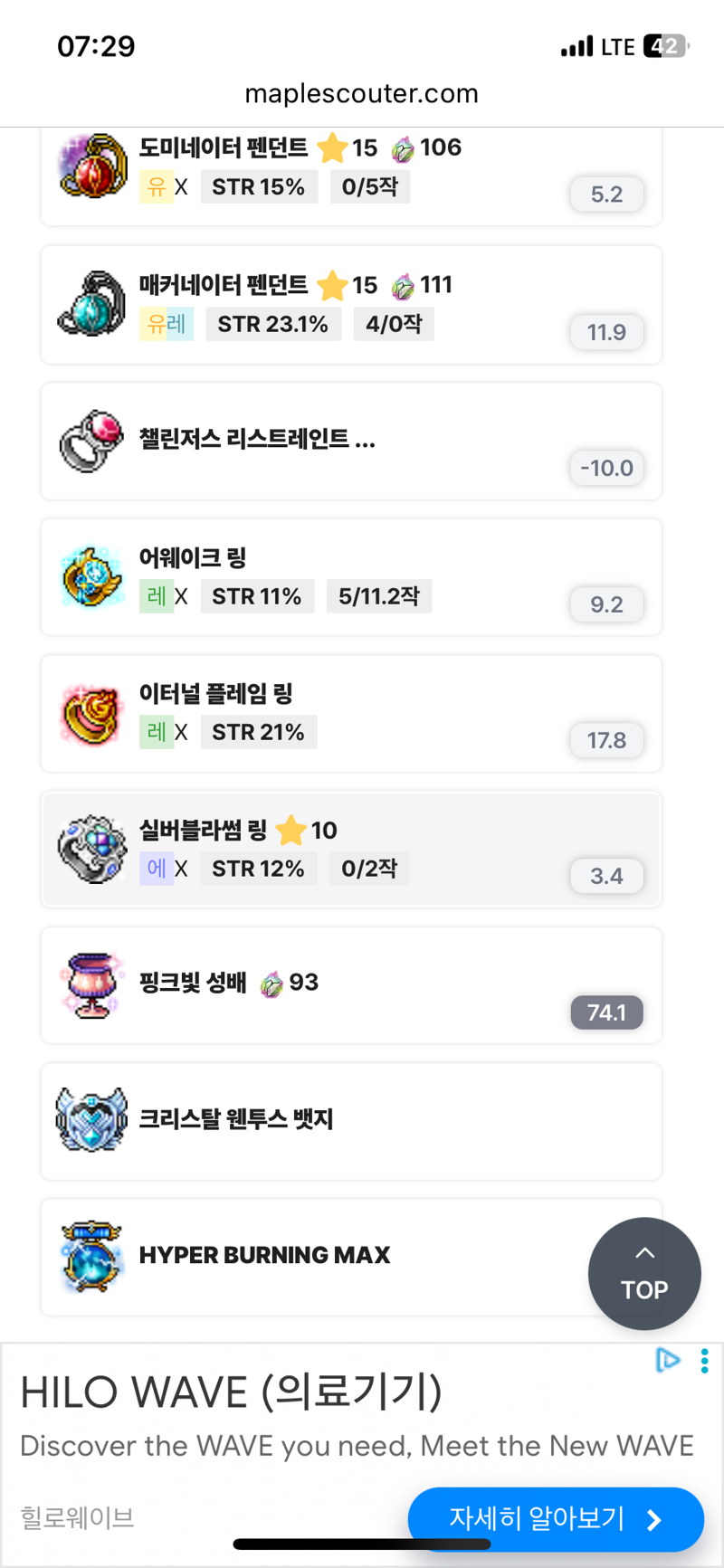Viewport: 724px width, 1568px height.
Task: Tap the maplescouter.com address bar
Action: point(361,93)
